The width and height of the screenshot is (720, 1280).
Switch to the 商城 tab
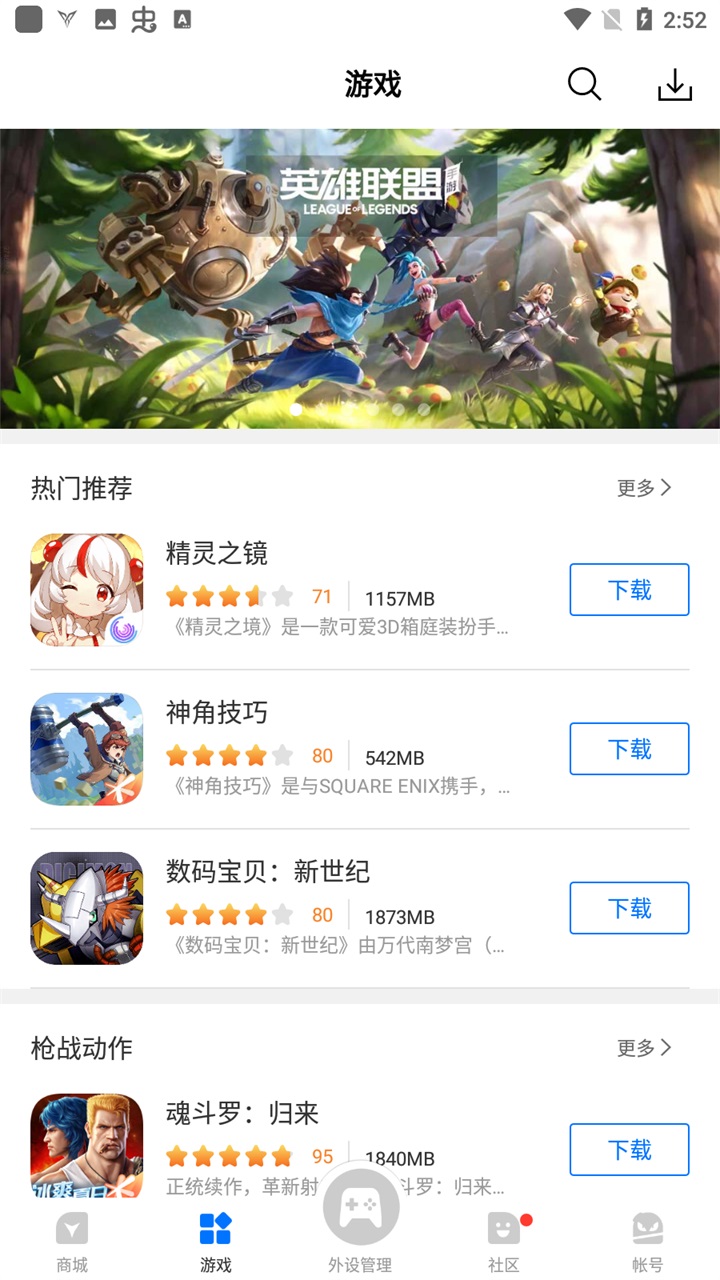[x=72, y=1240]
